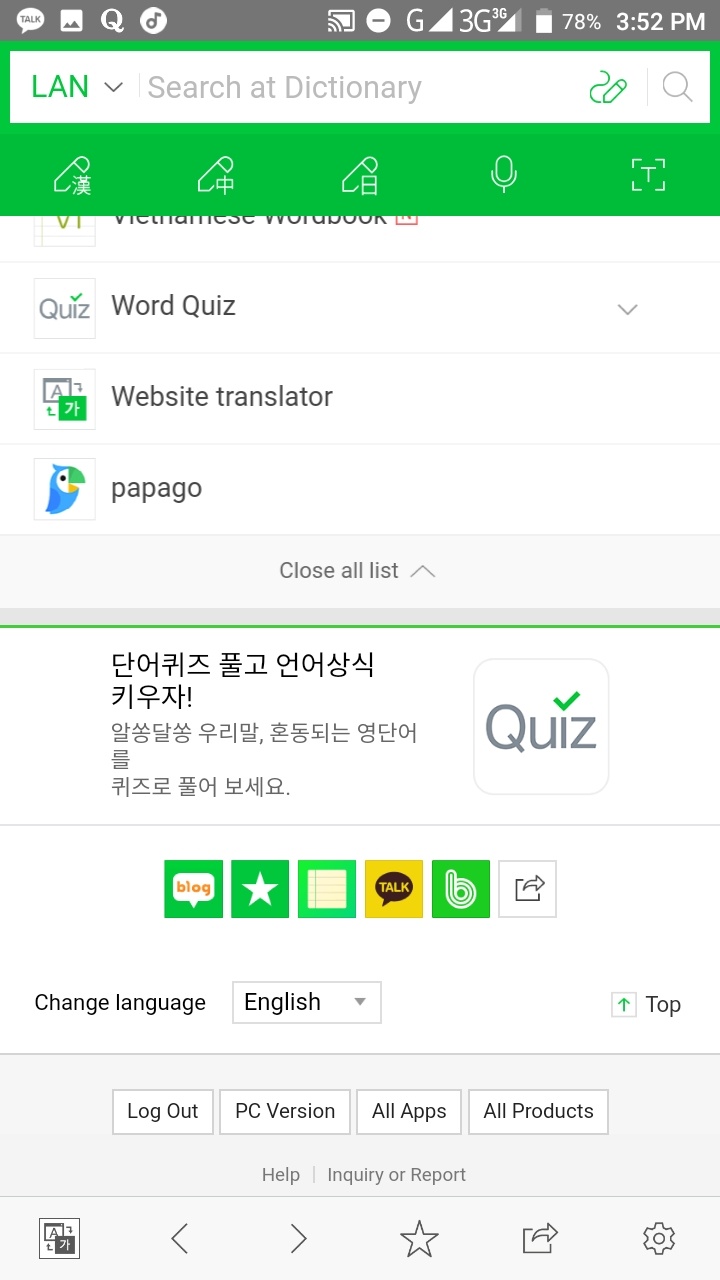Open the Quiz promotional banner

pos(360,725)
